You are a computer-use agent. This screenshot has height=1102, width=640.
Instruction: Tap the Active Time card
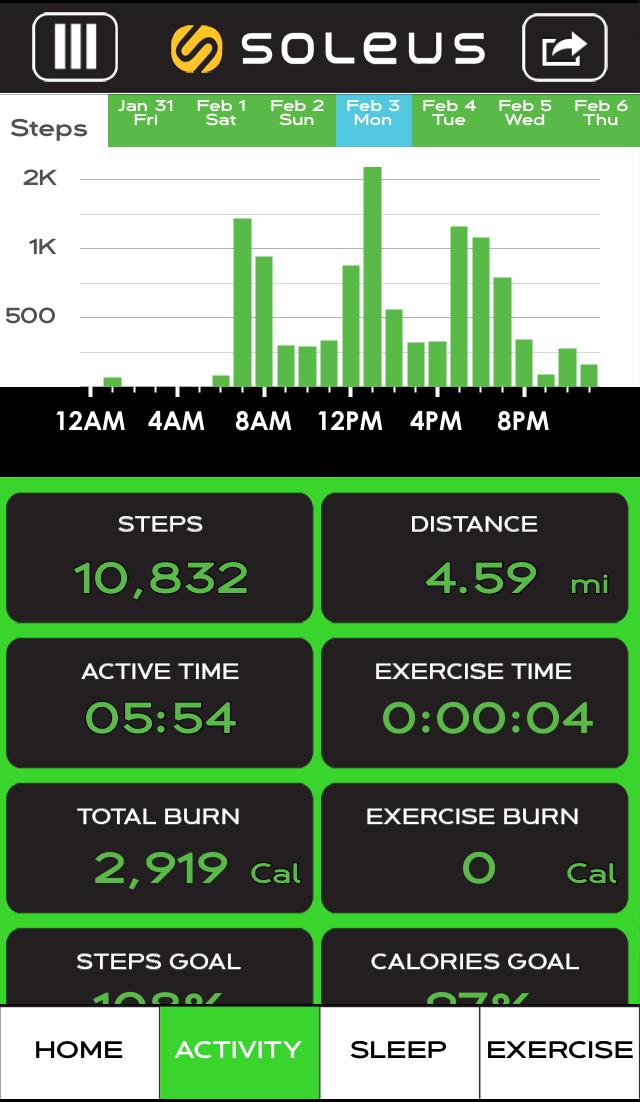point(160,703)
